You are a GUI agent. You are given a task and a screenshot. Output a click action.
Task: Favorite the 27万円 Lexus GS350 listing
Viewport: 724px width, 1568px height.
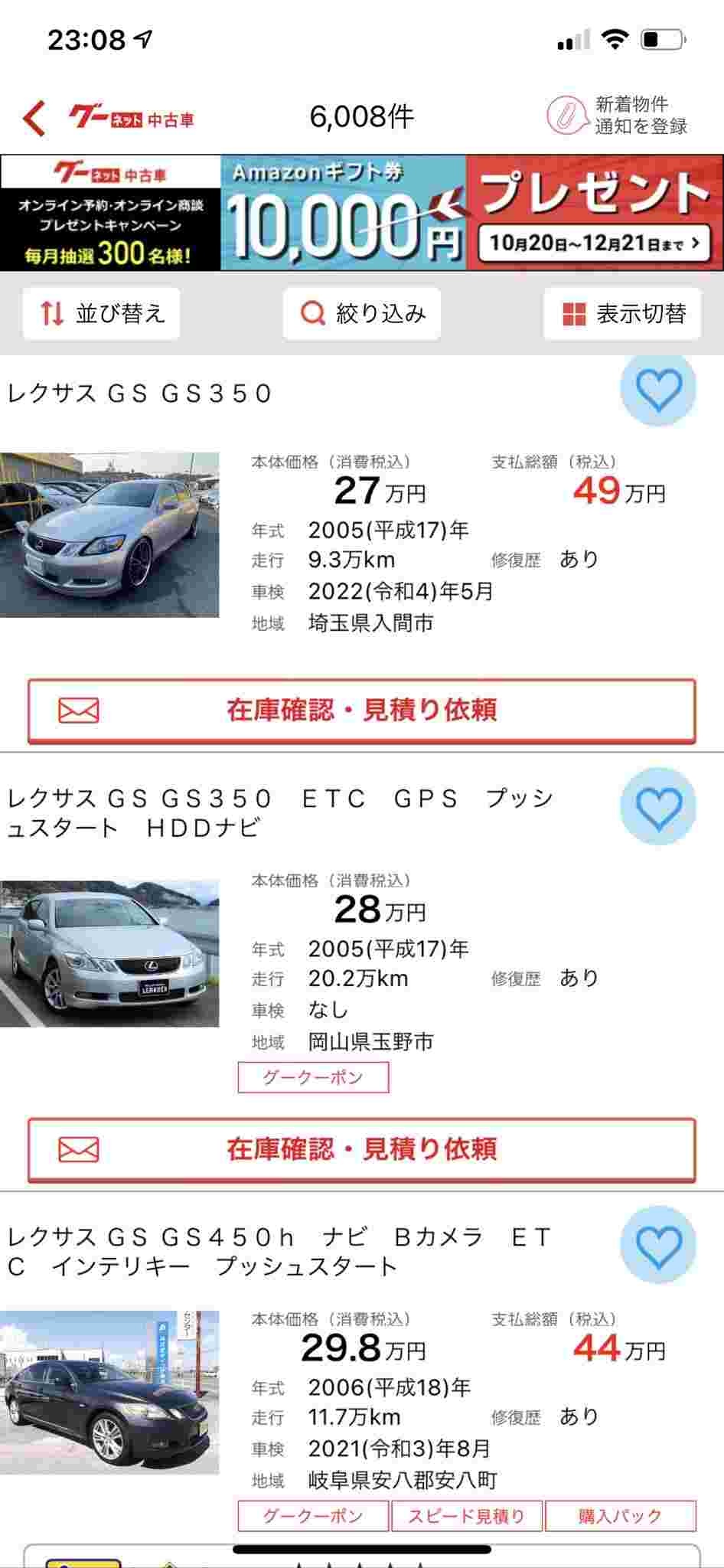point(657,389)
